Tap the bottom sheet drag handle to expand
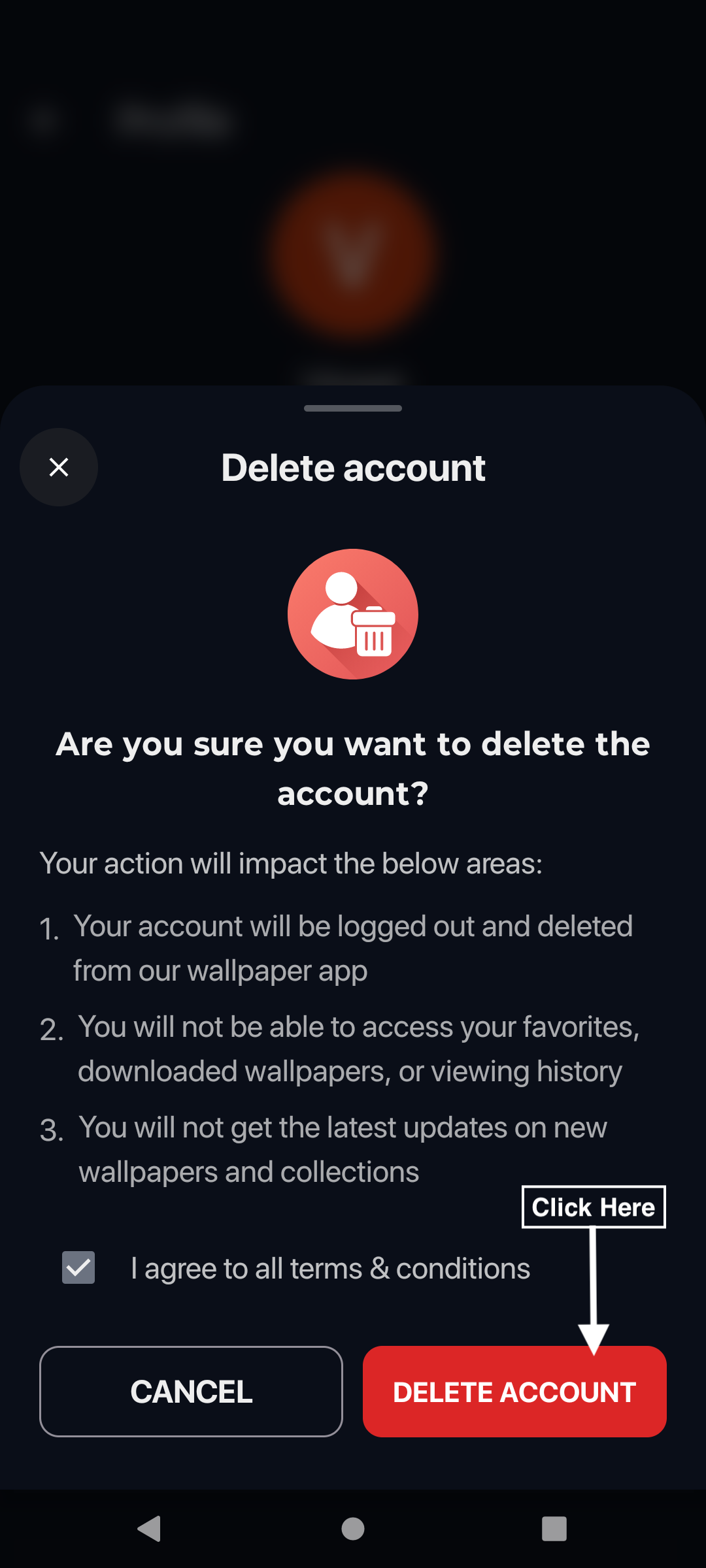Screen dimensions: 706x1568 pyautogui.click(x=352, y=408)
